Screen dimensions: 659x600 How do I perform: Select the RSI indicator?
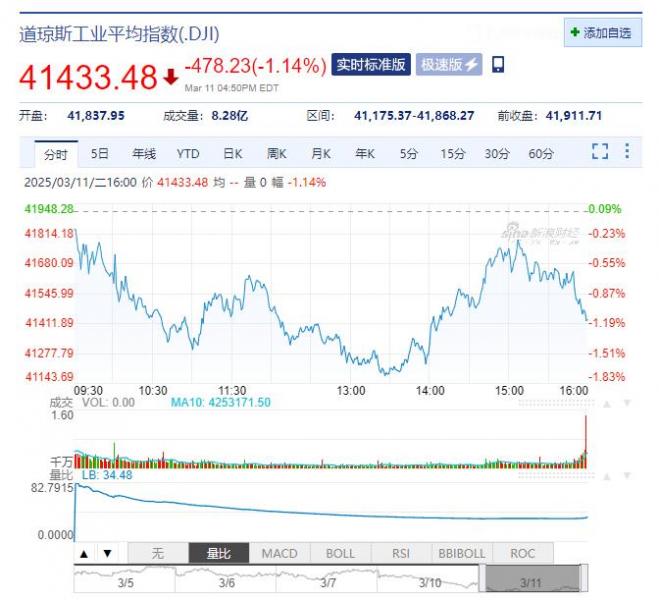point(400,553)
